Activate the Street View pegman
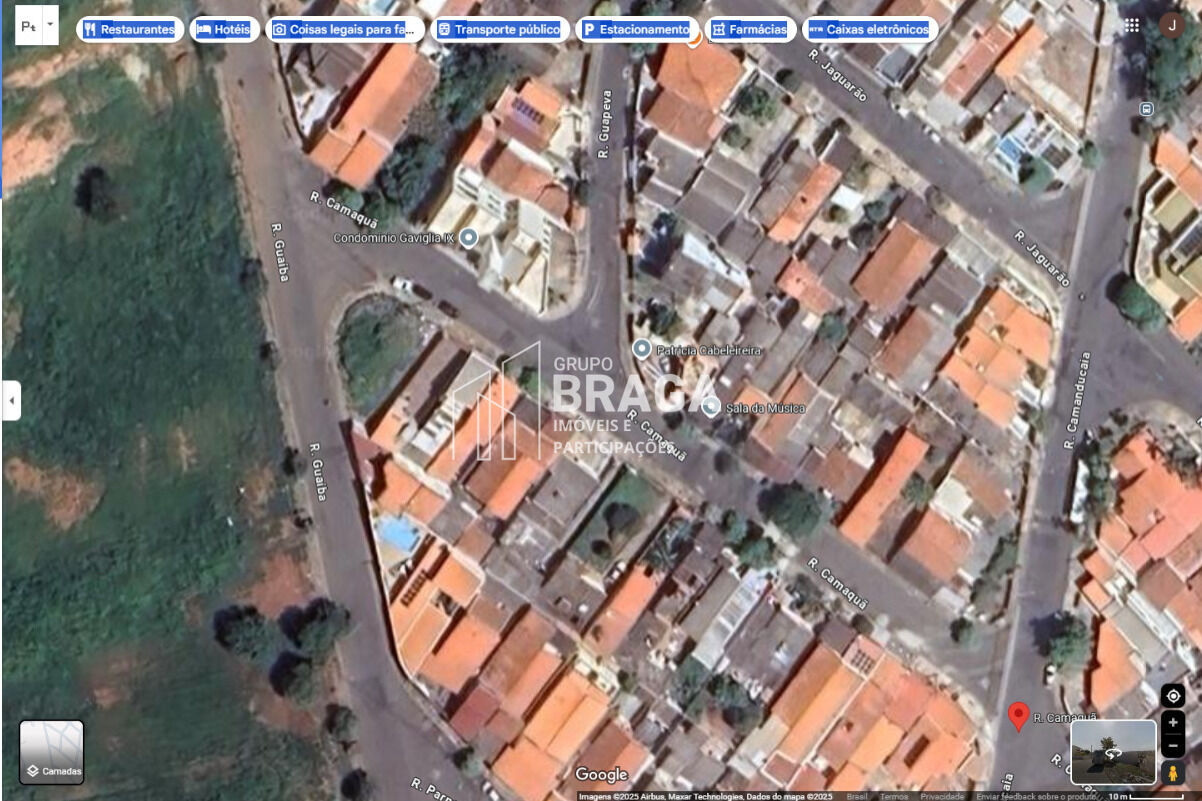The height and width of the screenshot is (801, 1202). coord(1173,773)
